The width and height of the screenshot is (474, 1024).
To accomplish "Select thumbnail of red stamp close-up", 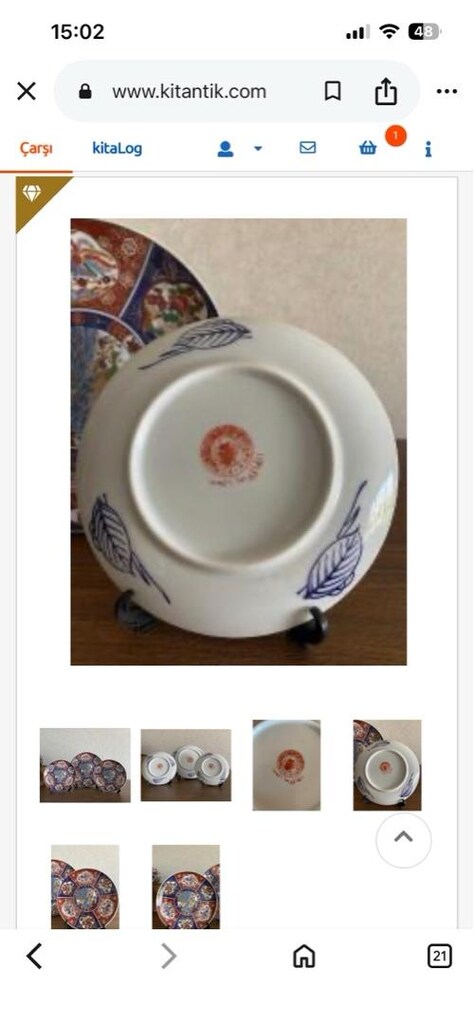I will tap(287, 765).
